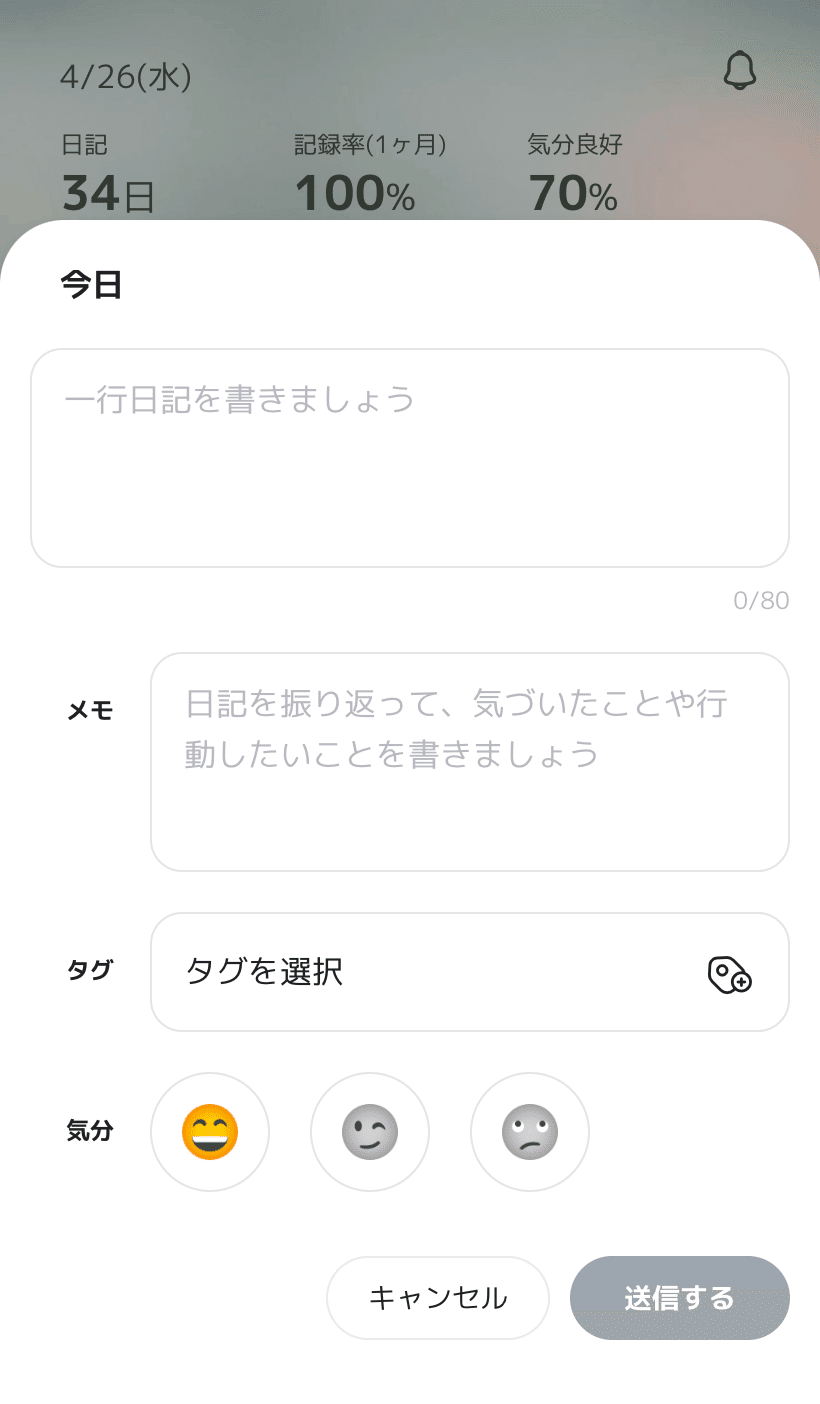Select the happy orange mood emoji
This screenshot has height=1404, width=820.
210,1131
